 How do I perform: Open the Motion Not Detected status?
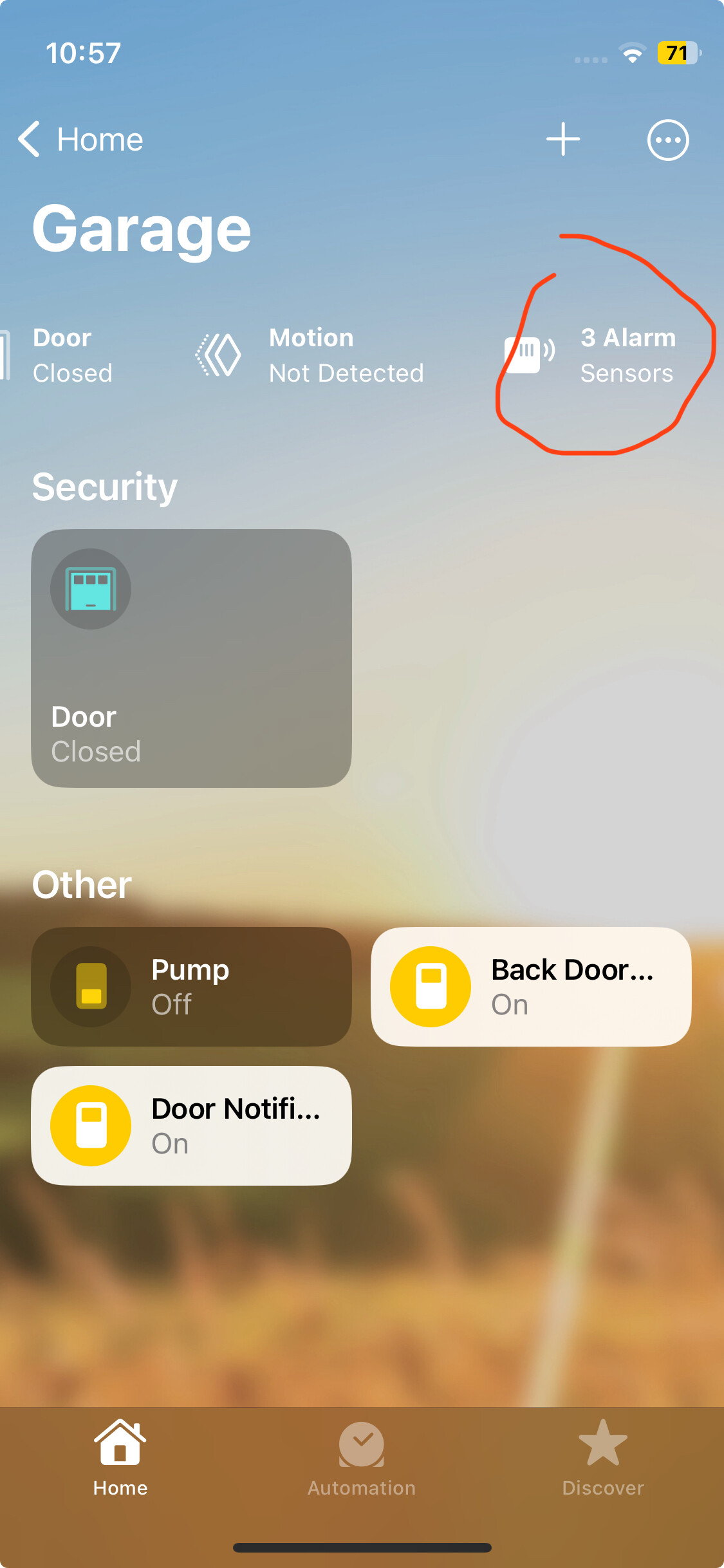(x=310, y=355)
